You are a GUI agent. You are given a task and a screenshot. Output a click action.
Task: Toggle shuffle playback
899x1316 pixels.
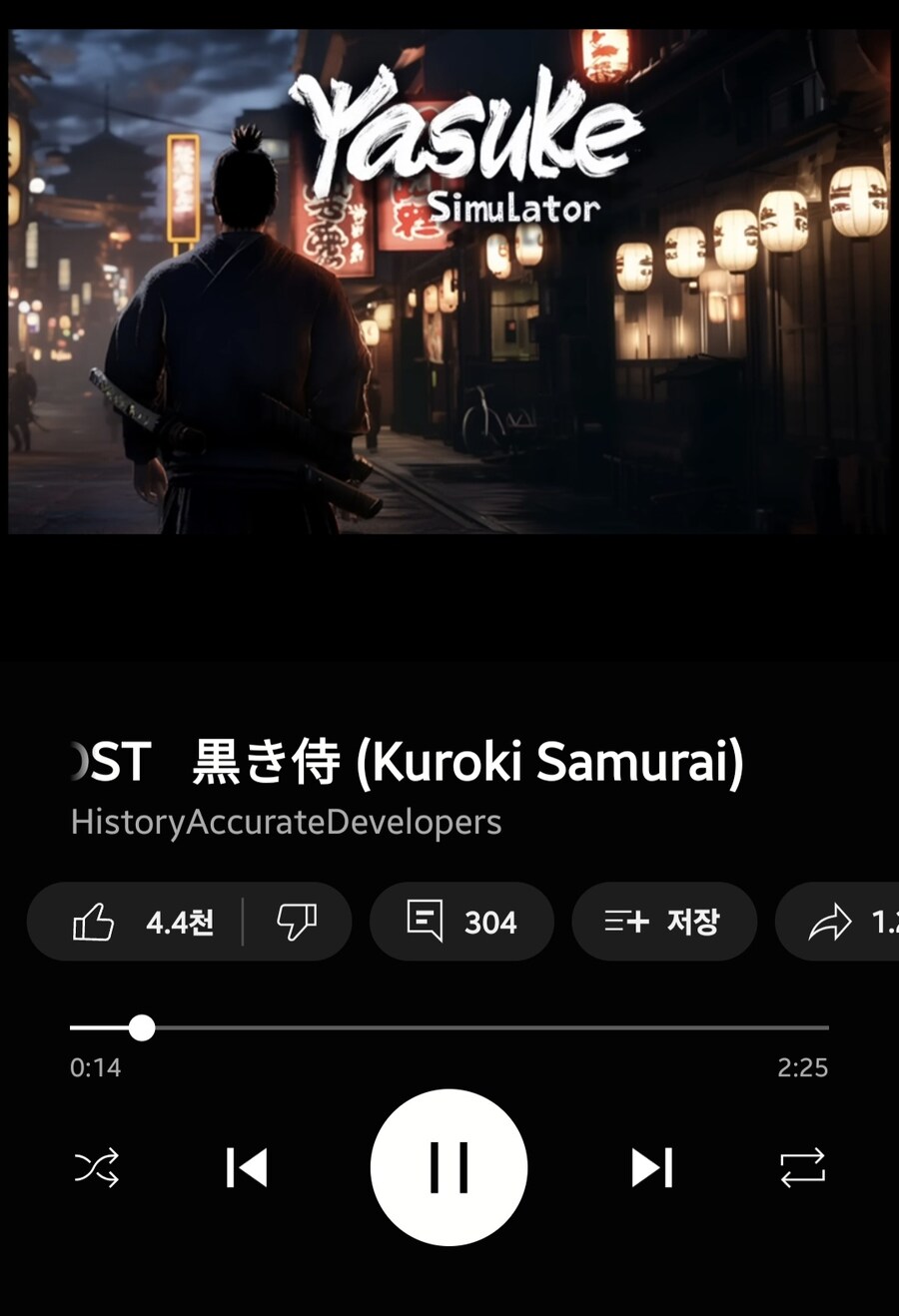click(x=97, y=1167)
